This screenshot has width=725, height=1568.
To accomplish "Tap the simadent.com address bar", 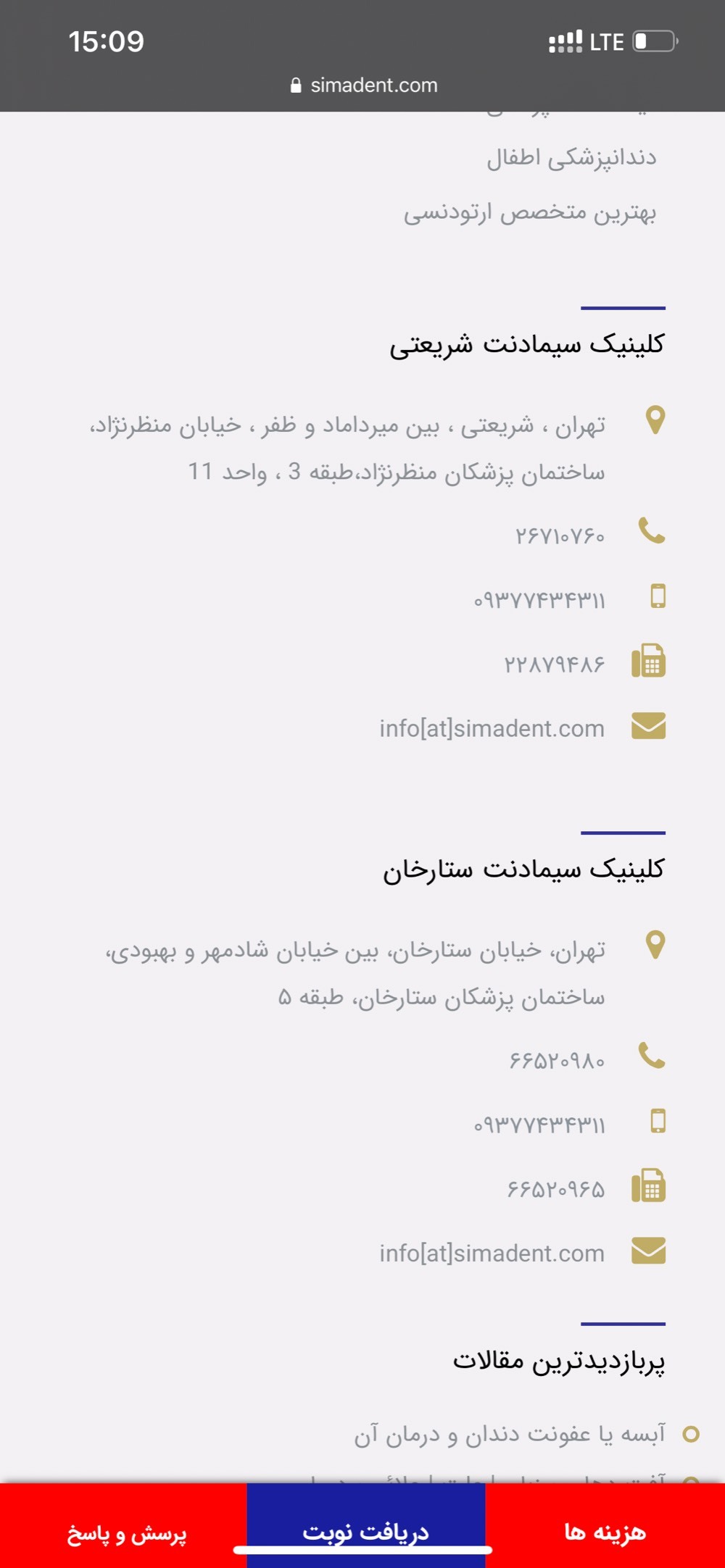I will point(363,86).
